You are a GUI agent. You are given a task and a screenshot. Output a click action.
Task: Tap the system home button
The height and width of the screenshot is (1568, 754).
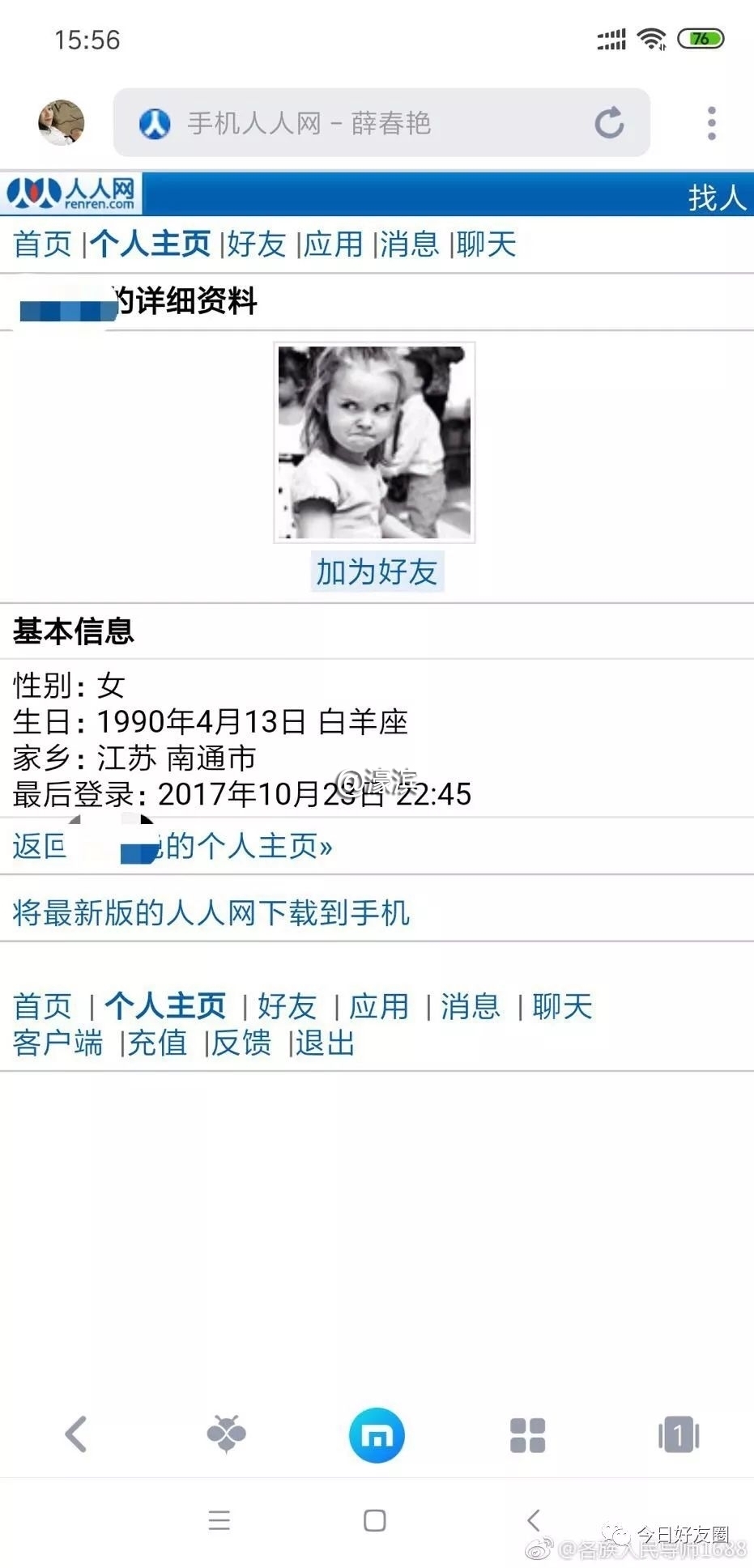pos(375,1520)
